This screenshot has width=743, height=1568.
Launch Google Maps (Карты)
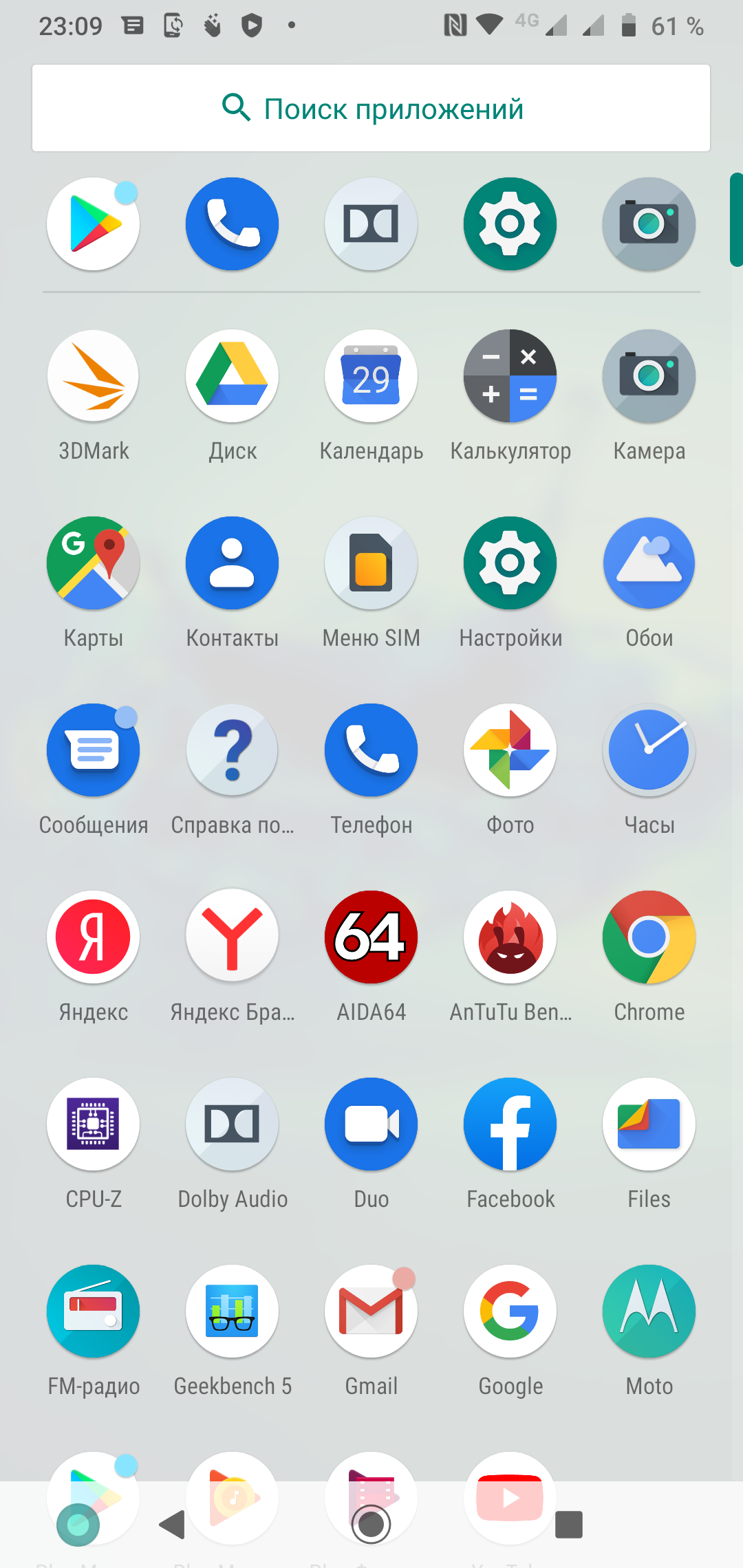(x=94, y=564)
